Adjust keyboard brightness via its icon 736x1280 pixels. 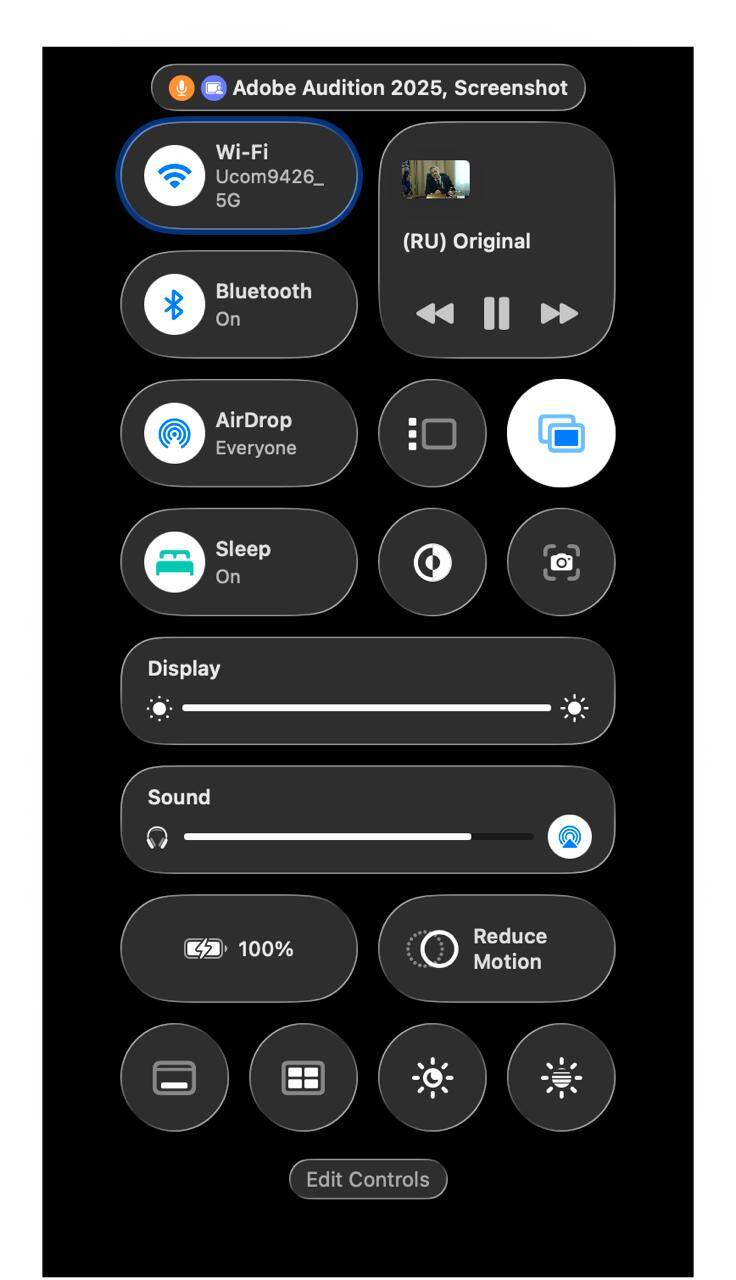tap(560, 1077)
